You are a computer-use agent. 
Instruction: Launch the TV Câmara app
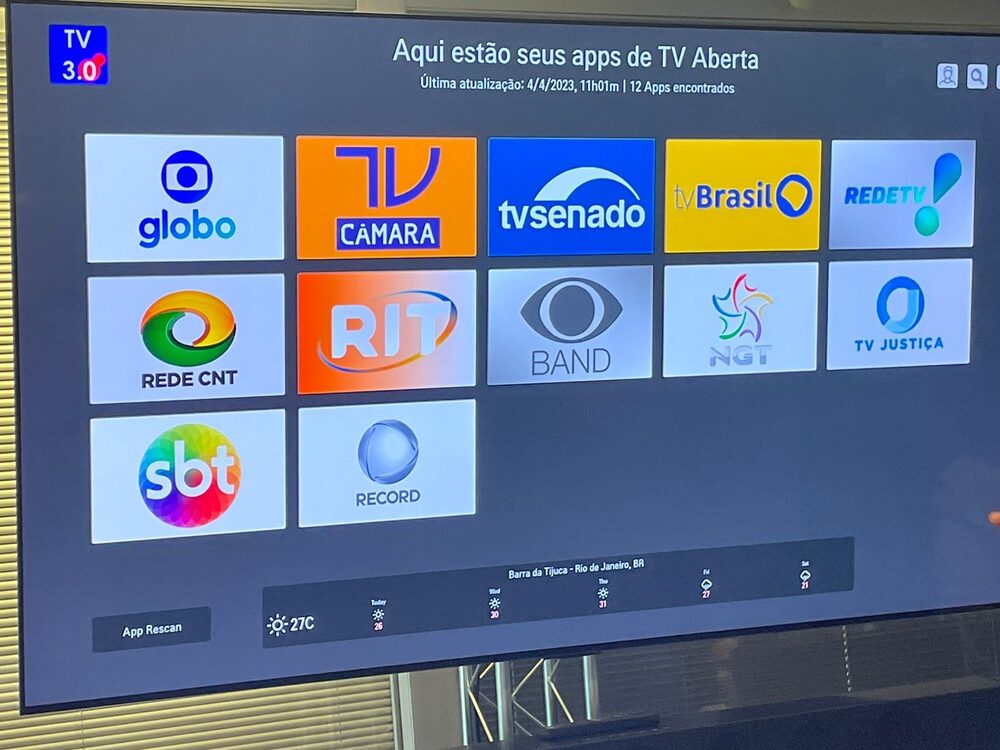coord(386,197)
